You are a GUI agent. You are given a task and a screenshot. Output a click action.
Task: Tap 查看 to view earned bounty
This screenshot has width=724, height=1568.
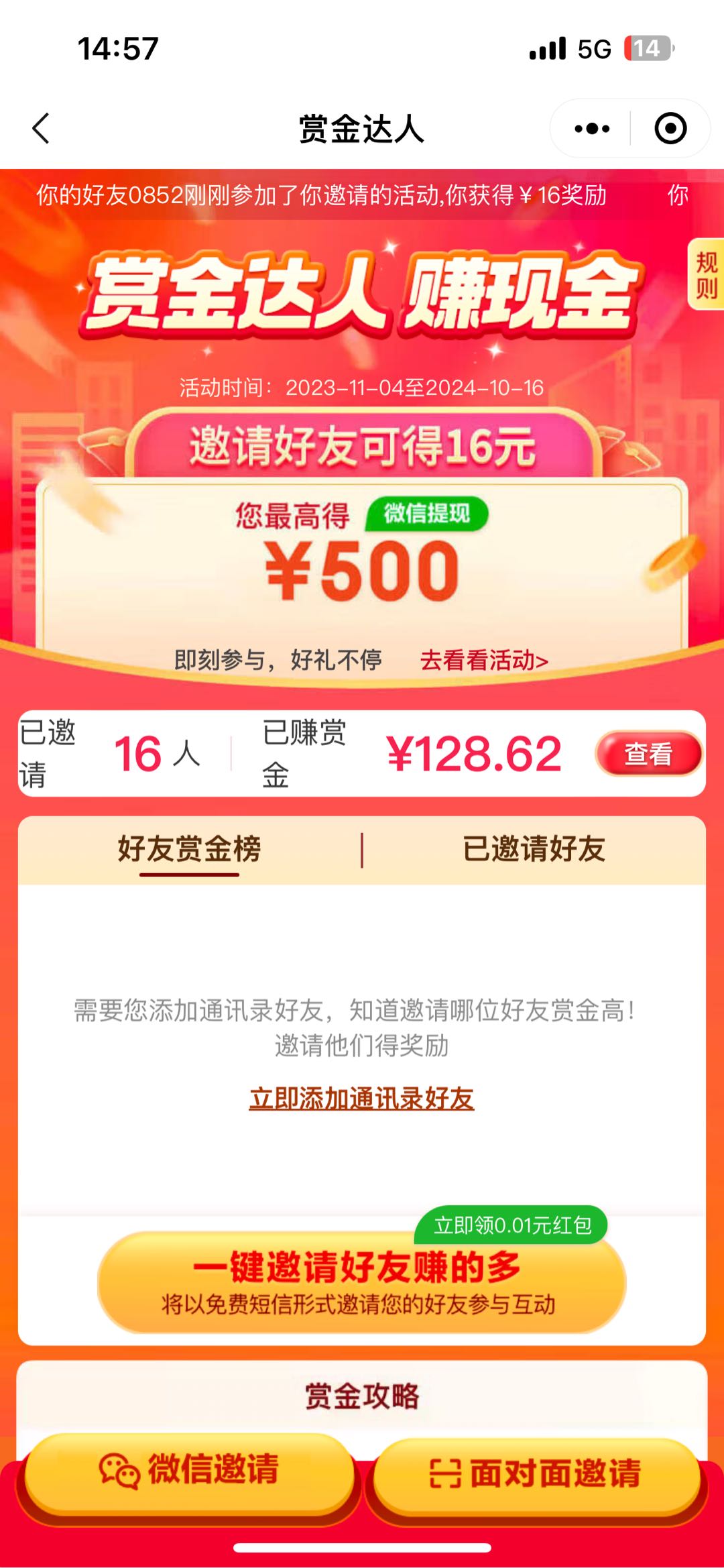click(x=648, y=754)
